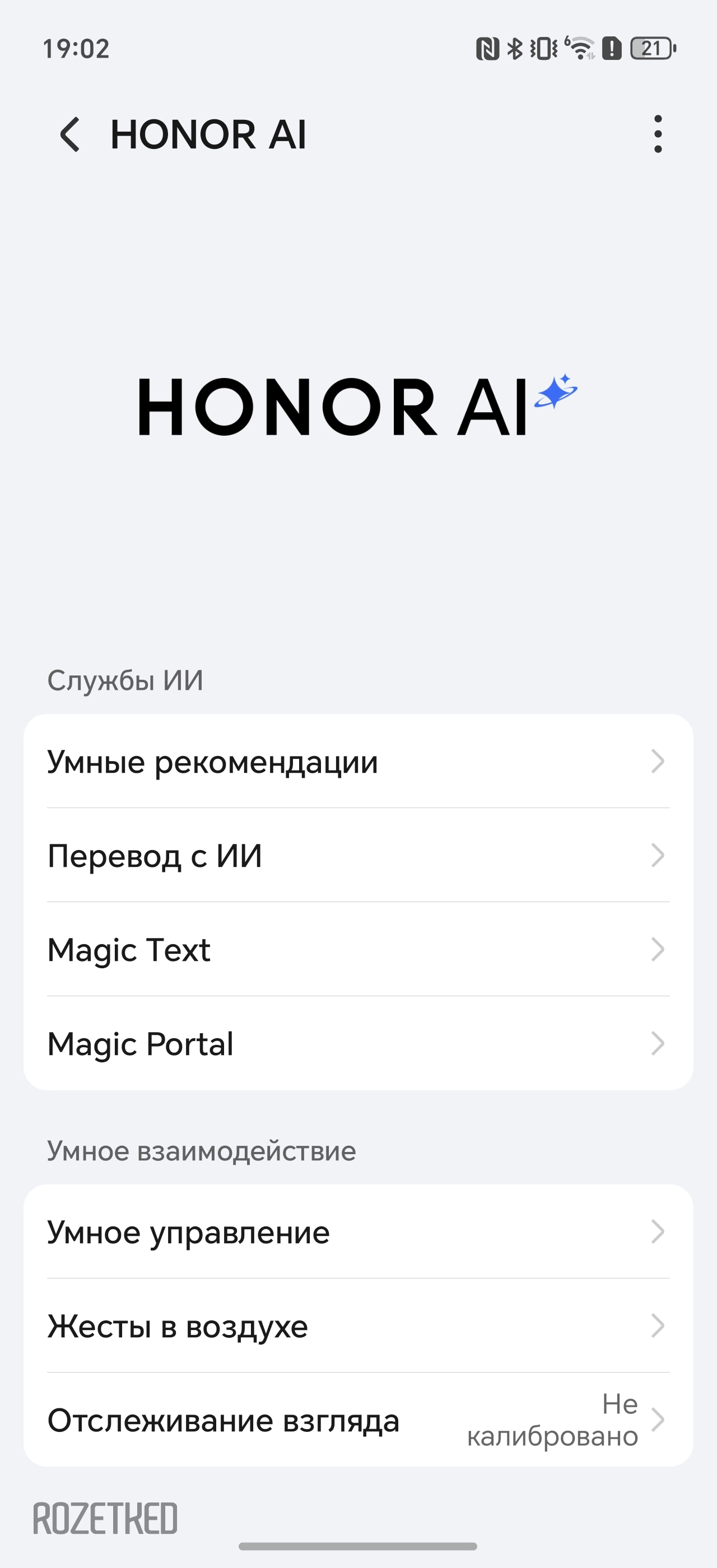Select the Magic Text row
Image resolution: width=717 pixels, height=1568 pixels.
(x=358, y=949)
